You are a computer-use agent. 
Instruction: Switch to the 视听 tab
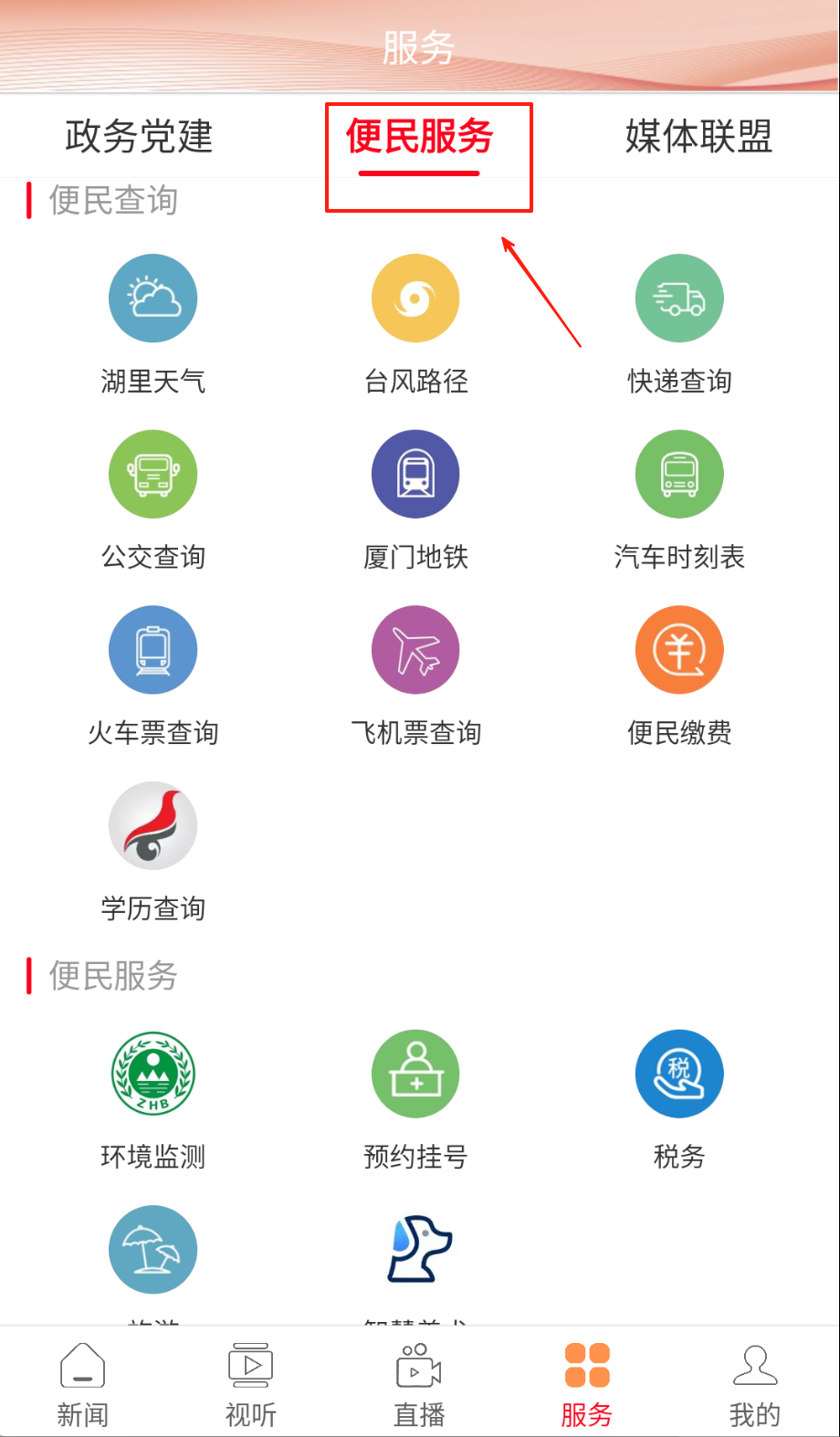pos(251,1385)
